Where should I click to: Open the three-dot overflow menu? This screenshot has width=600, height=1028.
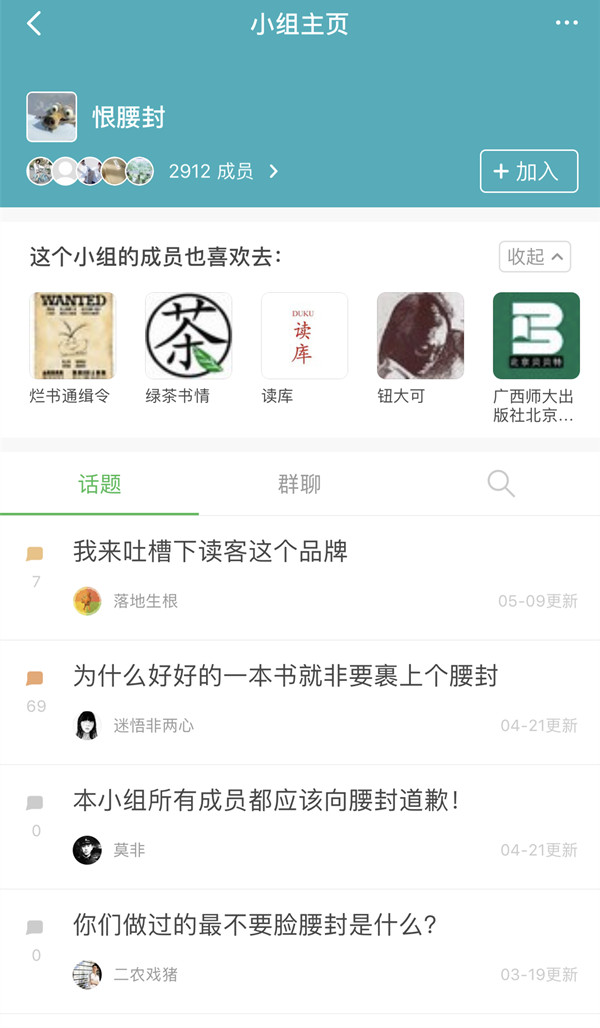[566, 24]
